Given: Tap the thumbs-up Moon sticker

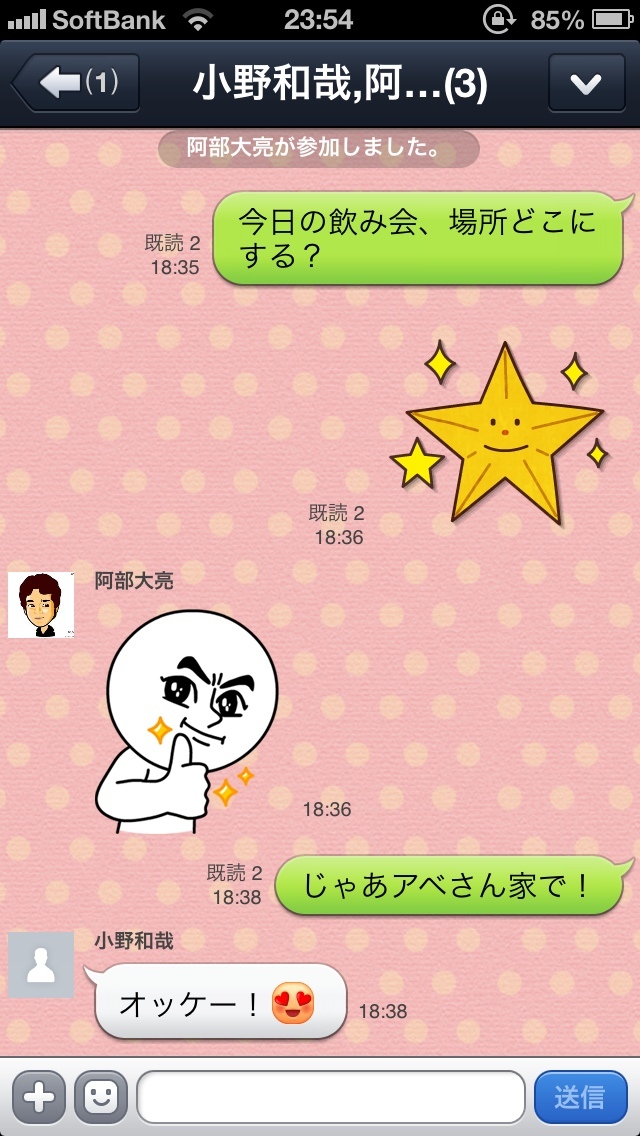Looking at the screenshot, I should [180, 720].
